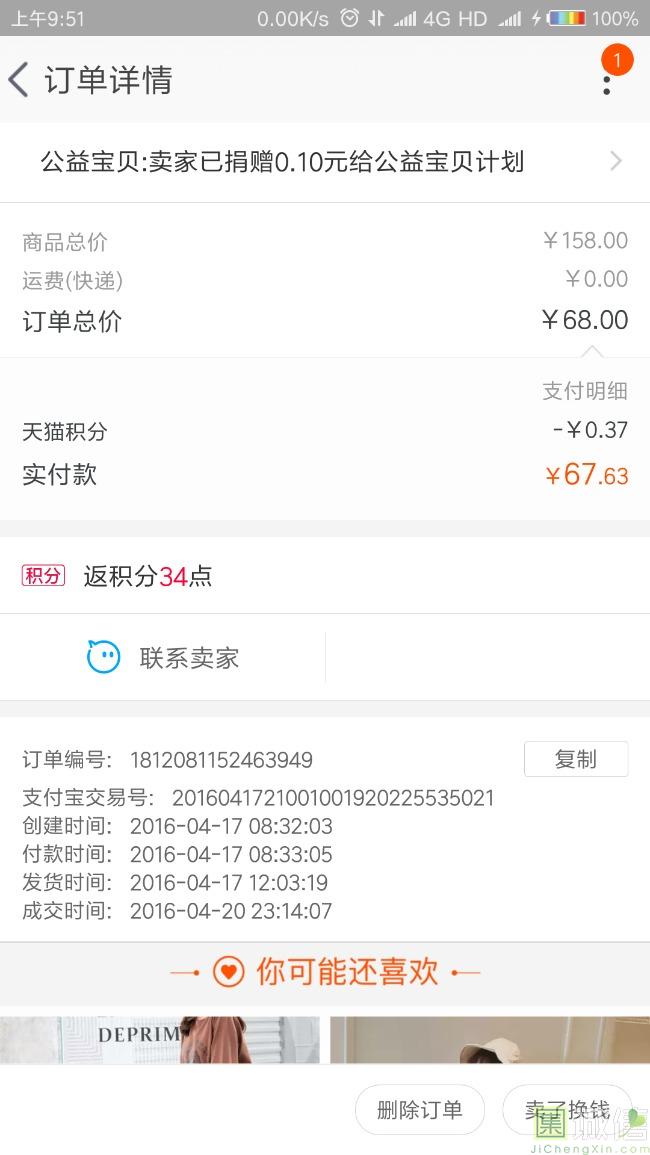Screen dimensions: 650x1155
Task: Tap the 卖了换钱 button
Action: (x=566, y=1110)
